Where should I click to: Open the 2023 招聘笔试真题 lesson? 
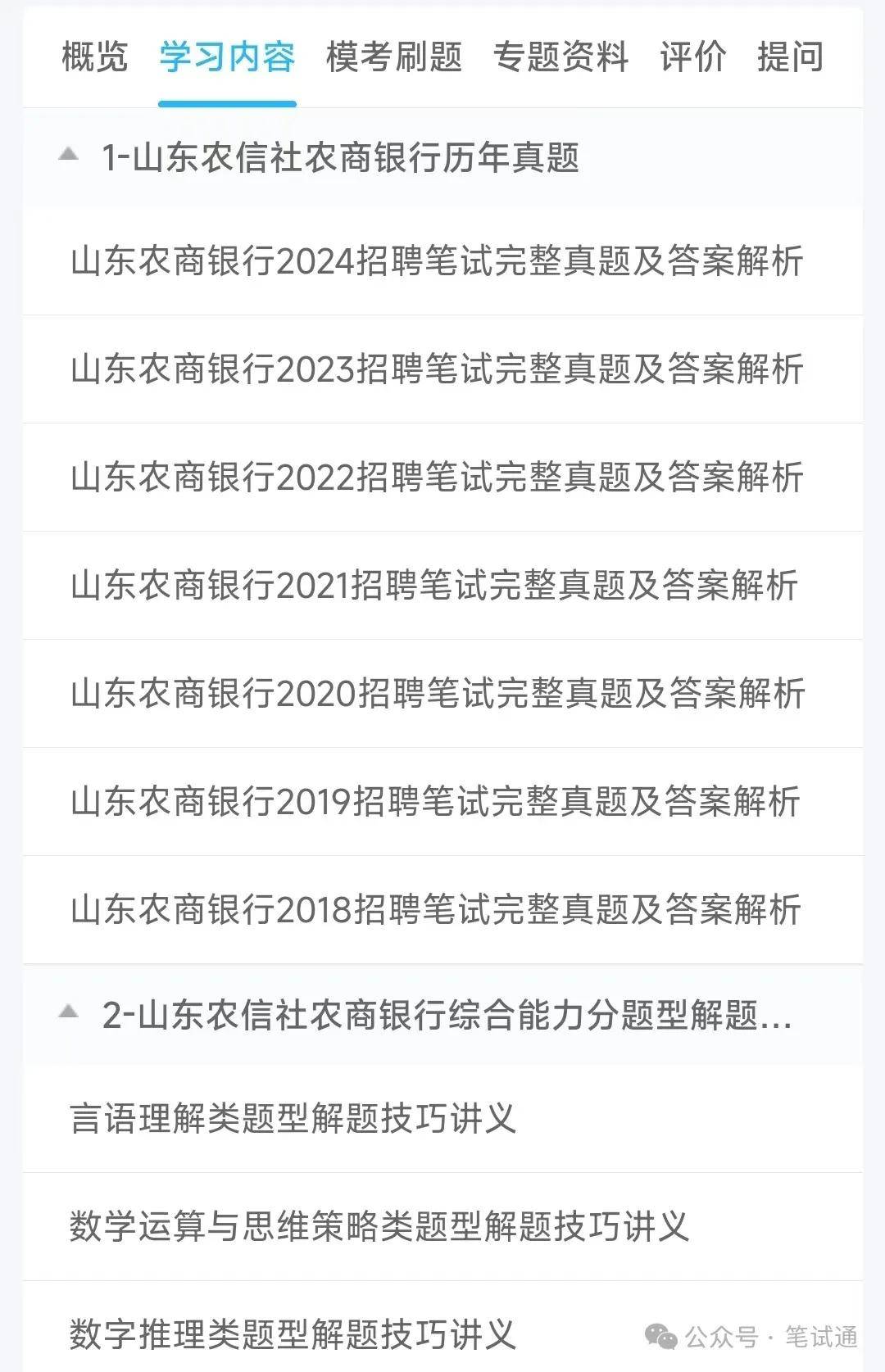coord(442,369)
